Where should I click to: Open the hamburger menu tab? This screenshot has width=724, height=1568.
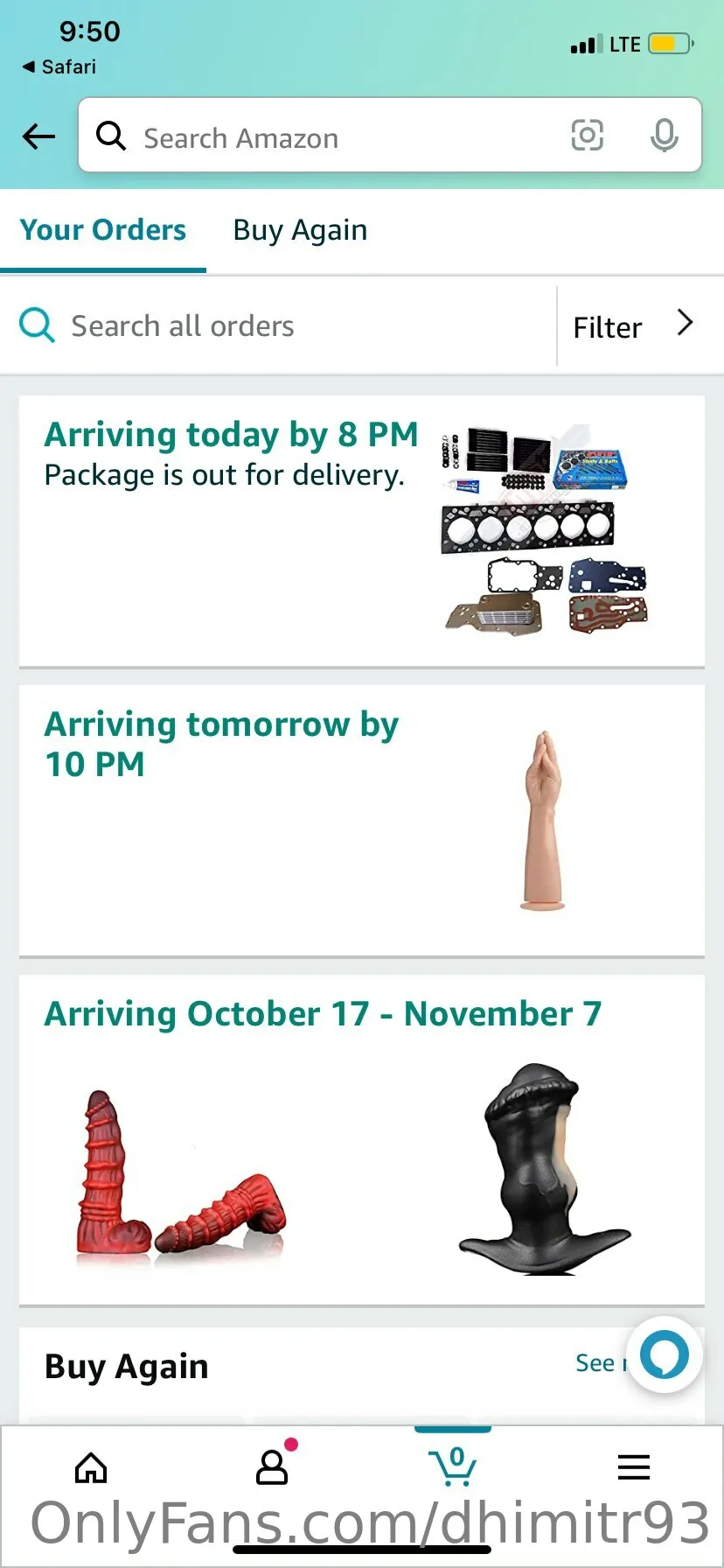pos(633,1467)
